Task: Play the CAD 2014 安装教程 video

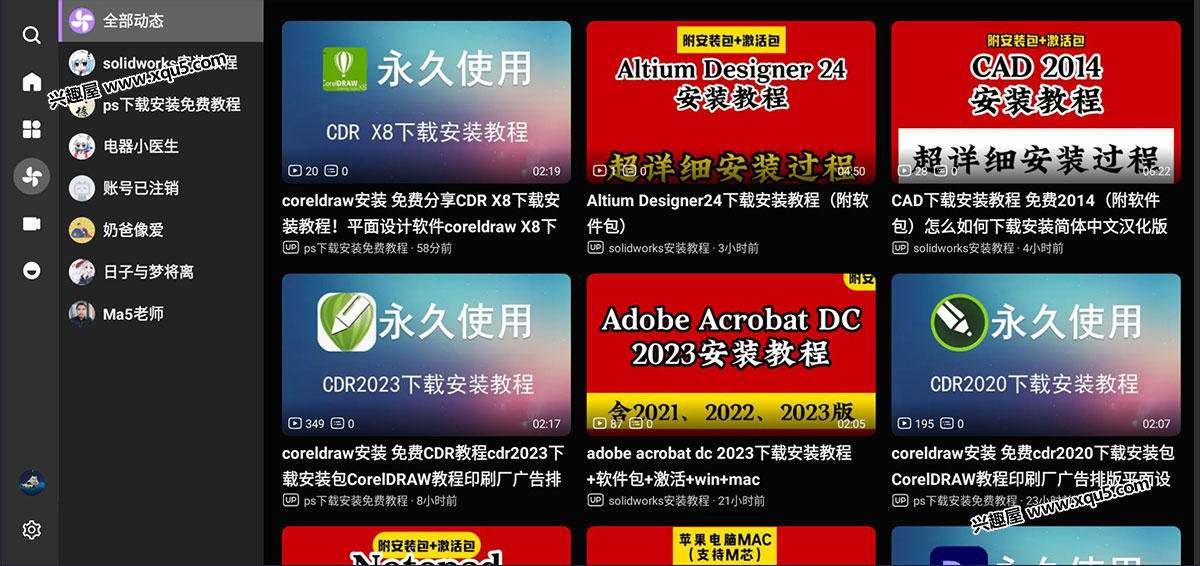Action: point(1035,102)
